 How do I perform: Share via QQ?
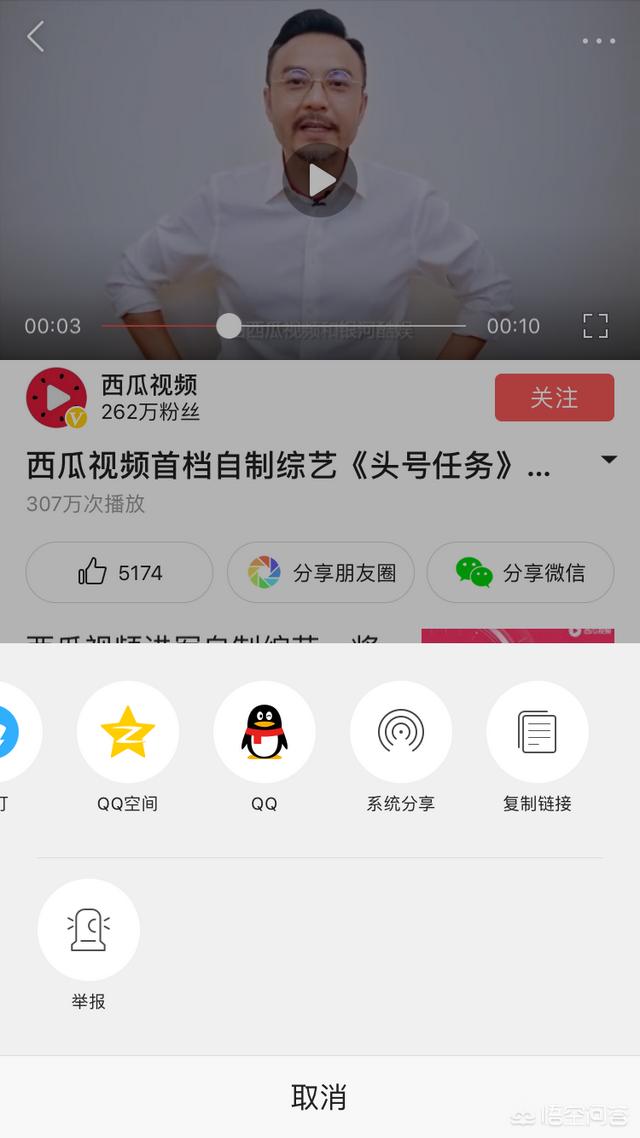[264, 748]
